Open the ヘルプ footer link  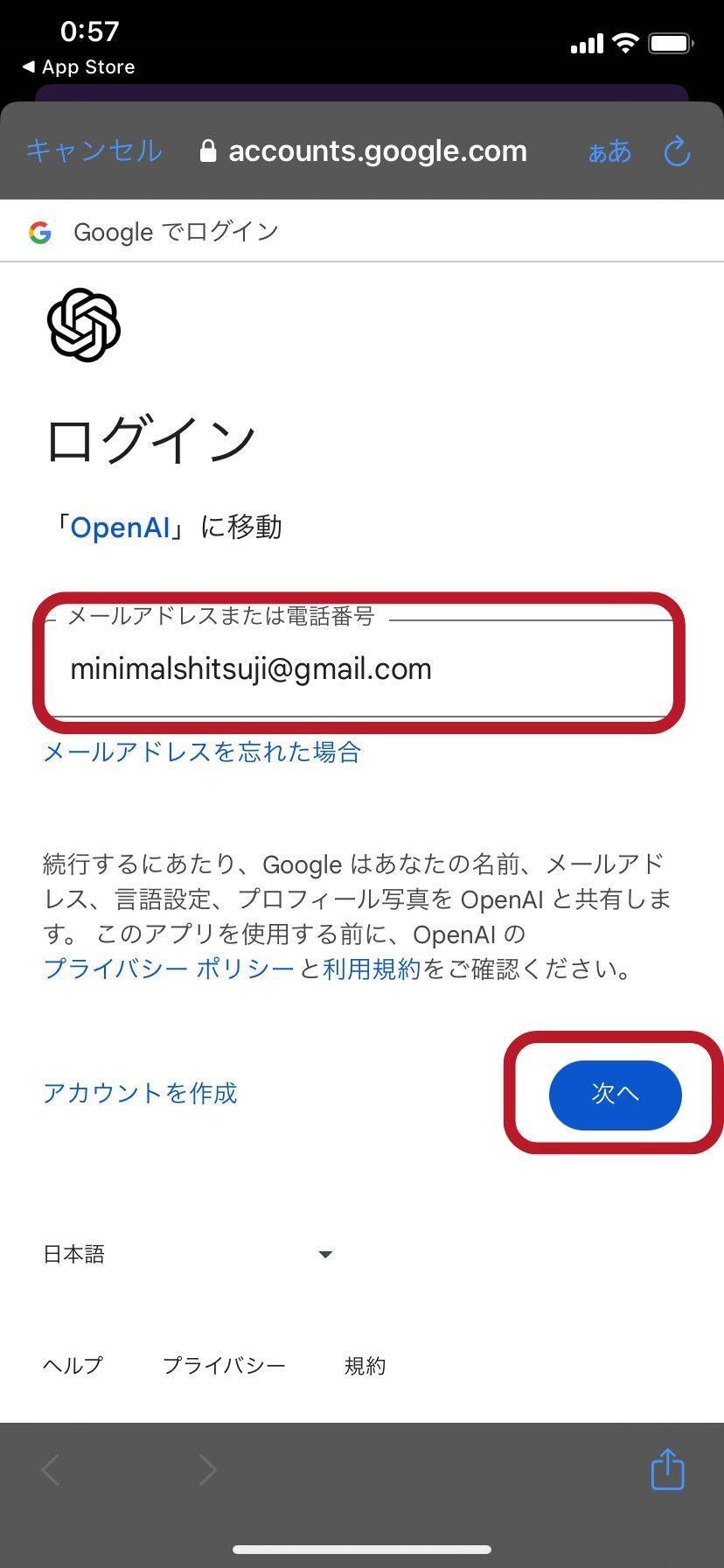coord(73,1365)
